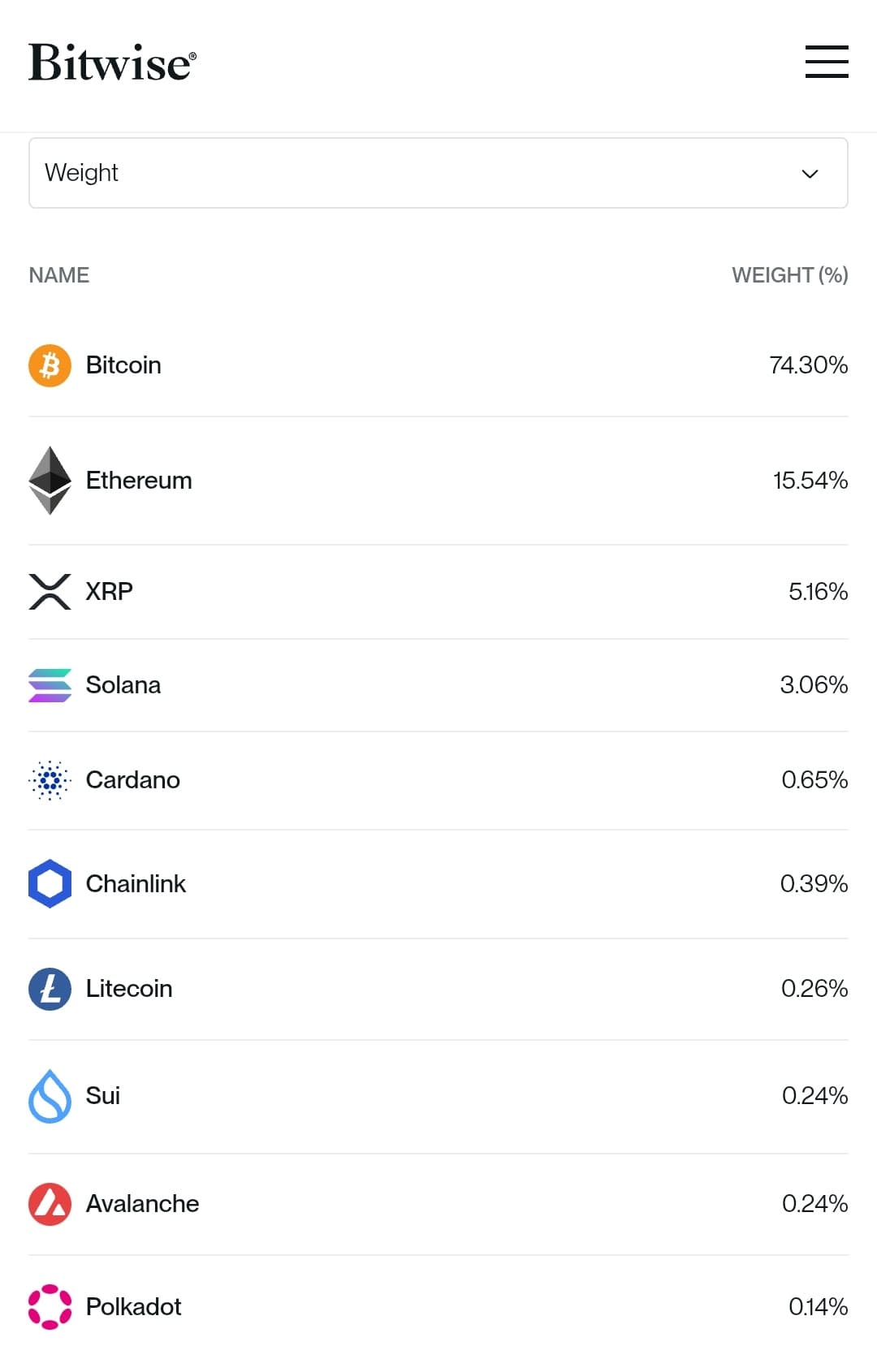Image resolution: width=877 pixels, height=1372 pixels.
Task: Click the Solana gradient icon
Action: [x=50, y=686]
